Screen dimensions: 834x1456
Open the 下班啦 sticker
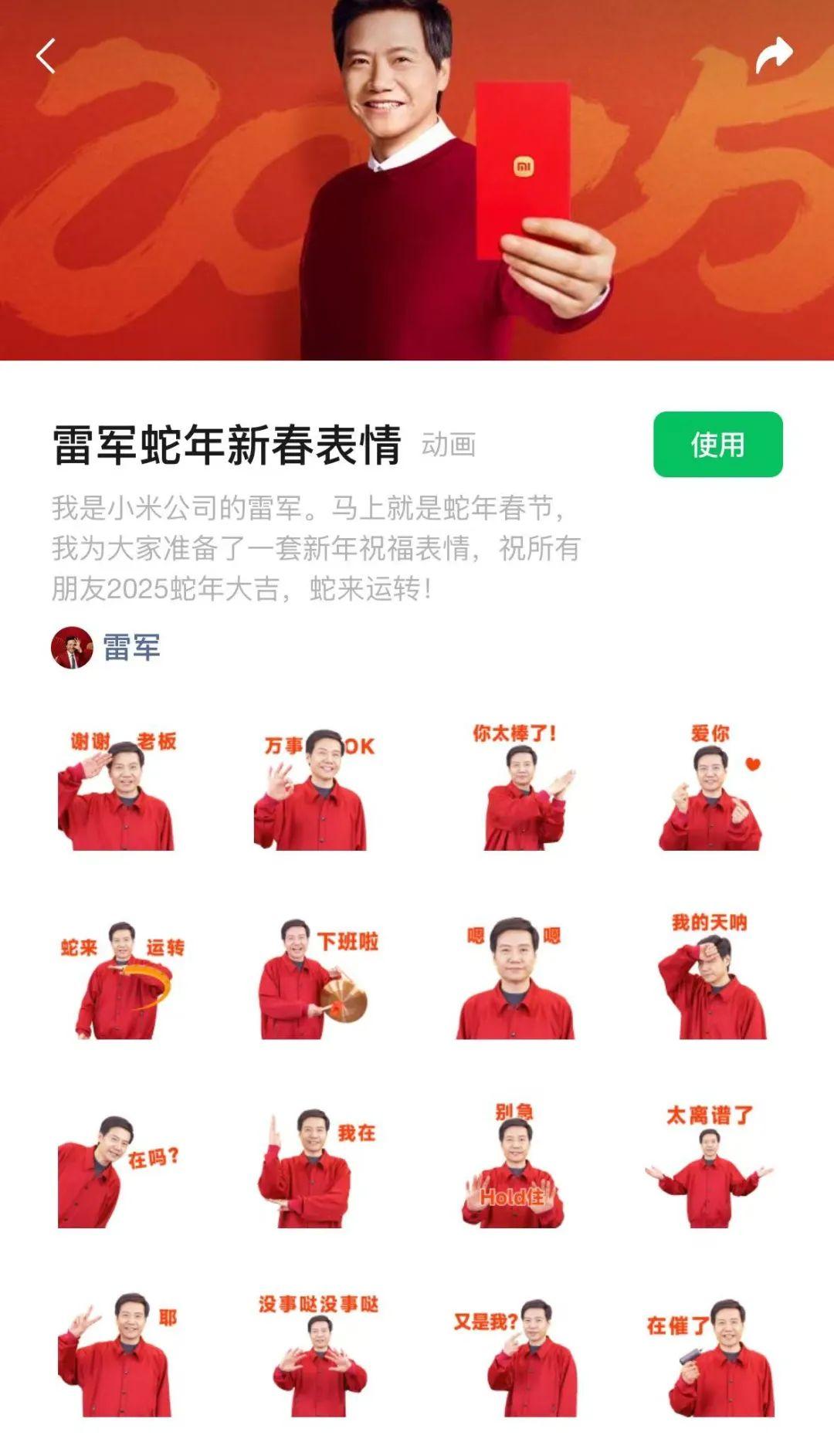click(318, 977)
